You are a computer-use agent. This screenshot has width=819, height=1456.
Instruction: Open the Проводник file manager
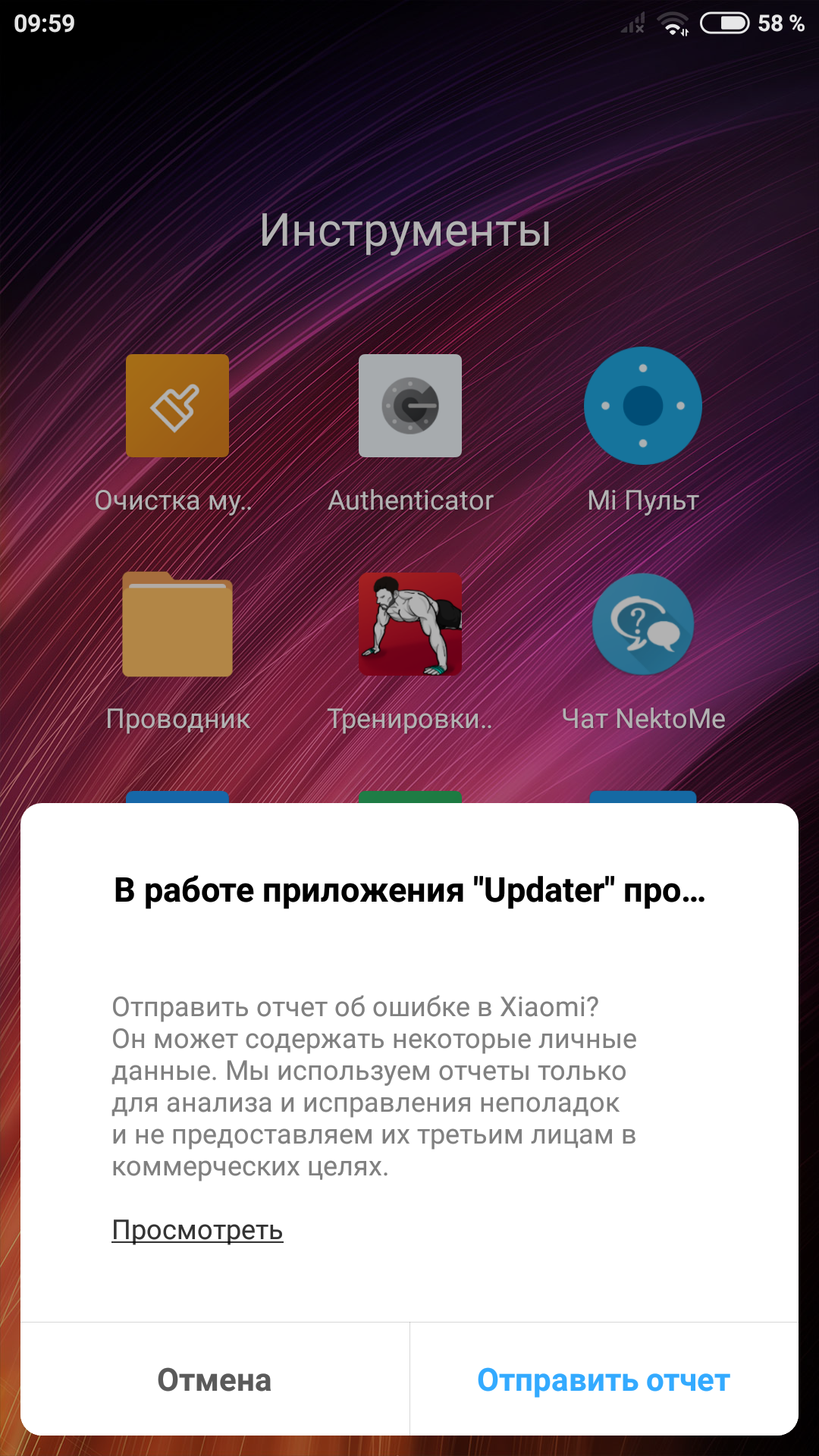177,624
